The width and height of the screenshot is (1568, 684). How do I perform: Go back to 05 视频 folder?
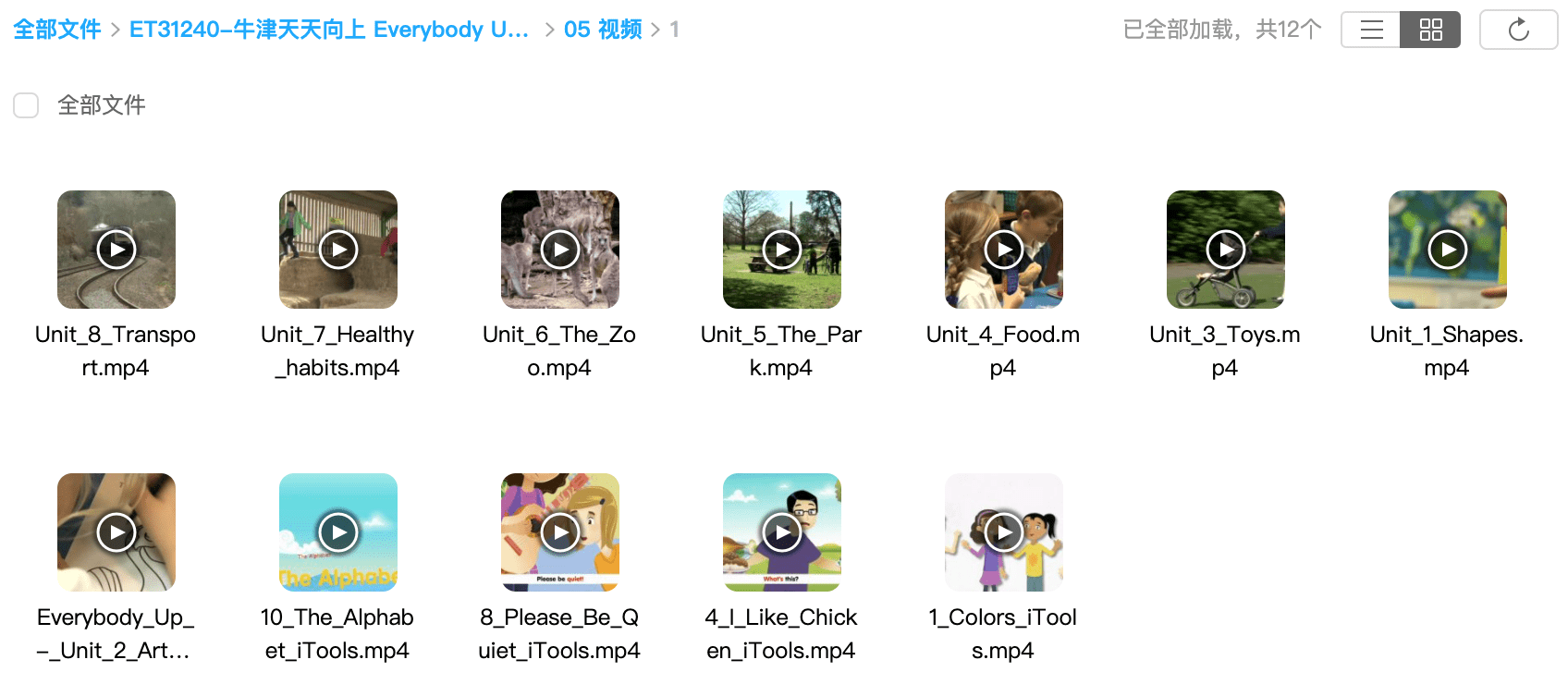(x=602, y=30)
